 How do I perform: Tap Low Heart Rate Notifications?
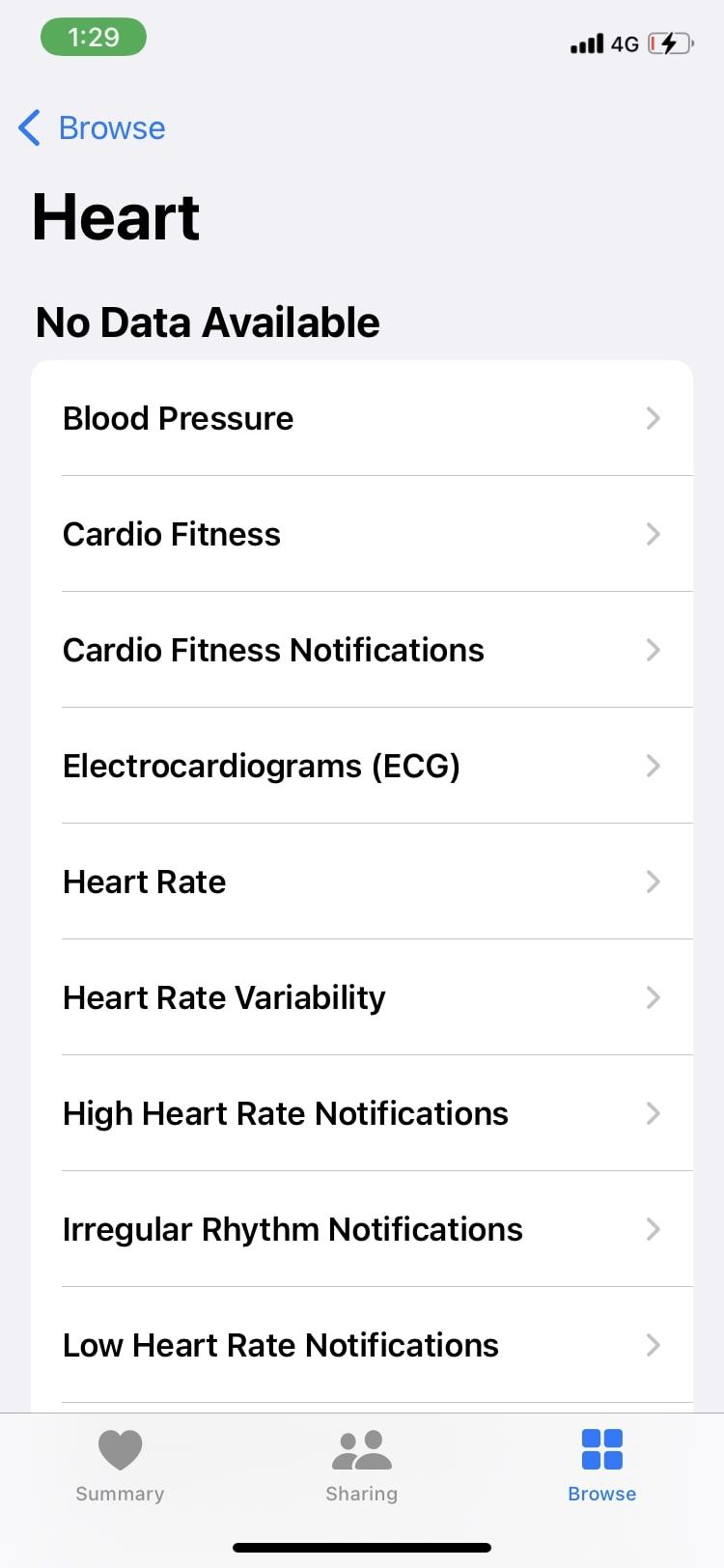point(361,1345)
